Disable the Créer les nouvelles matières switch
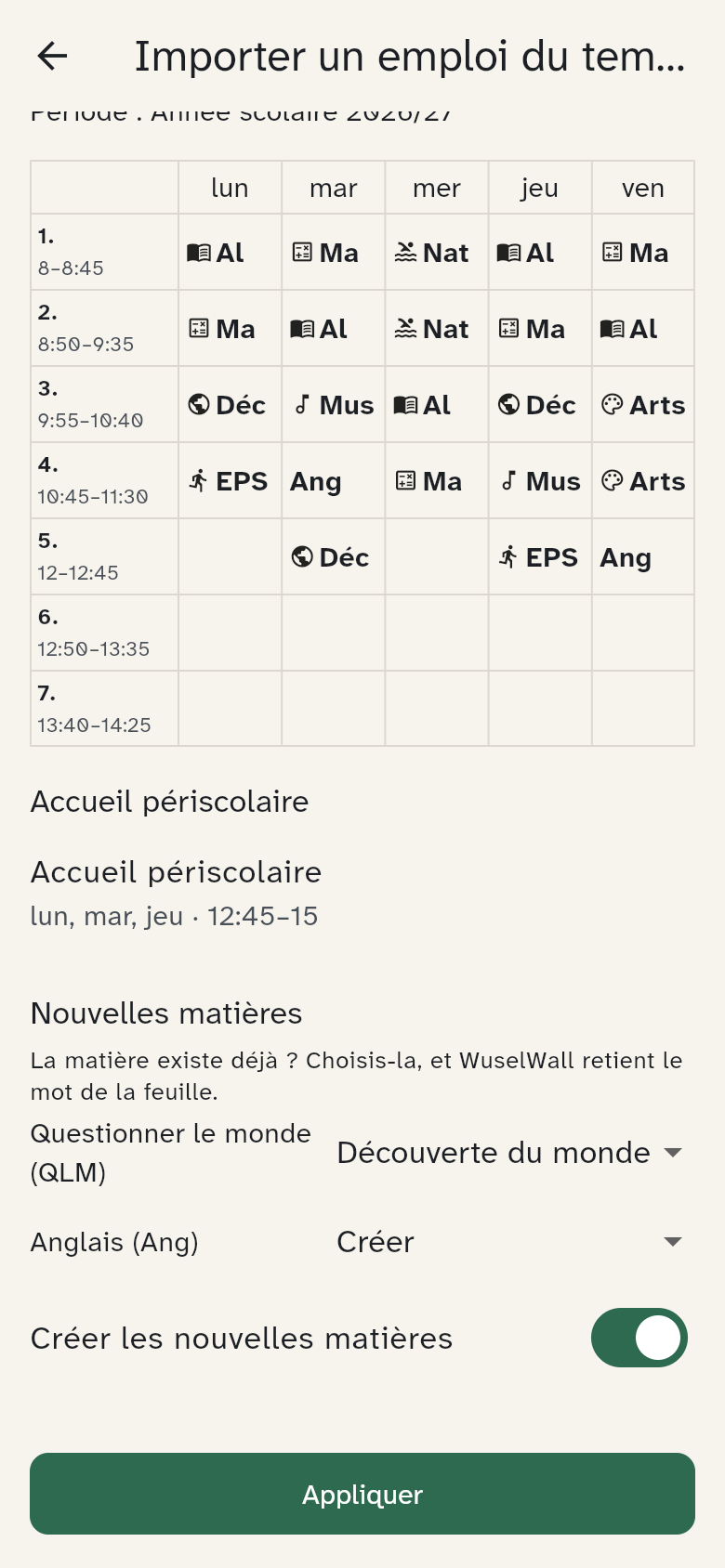This screenshot has height=1568, width=725. [x=639, y=1339]
